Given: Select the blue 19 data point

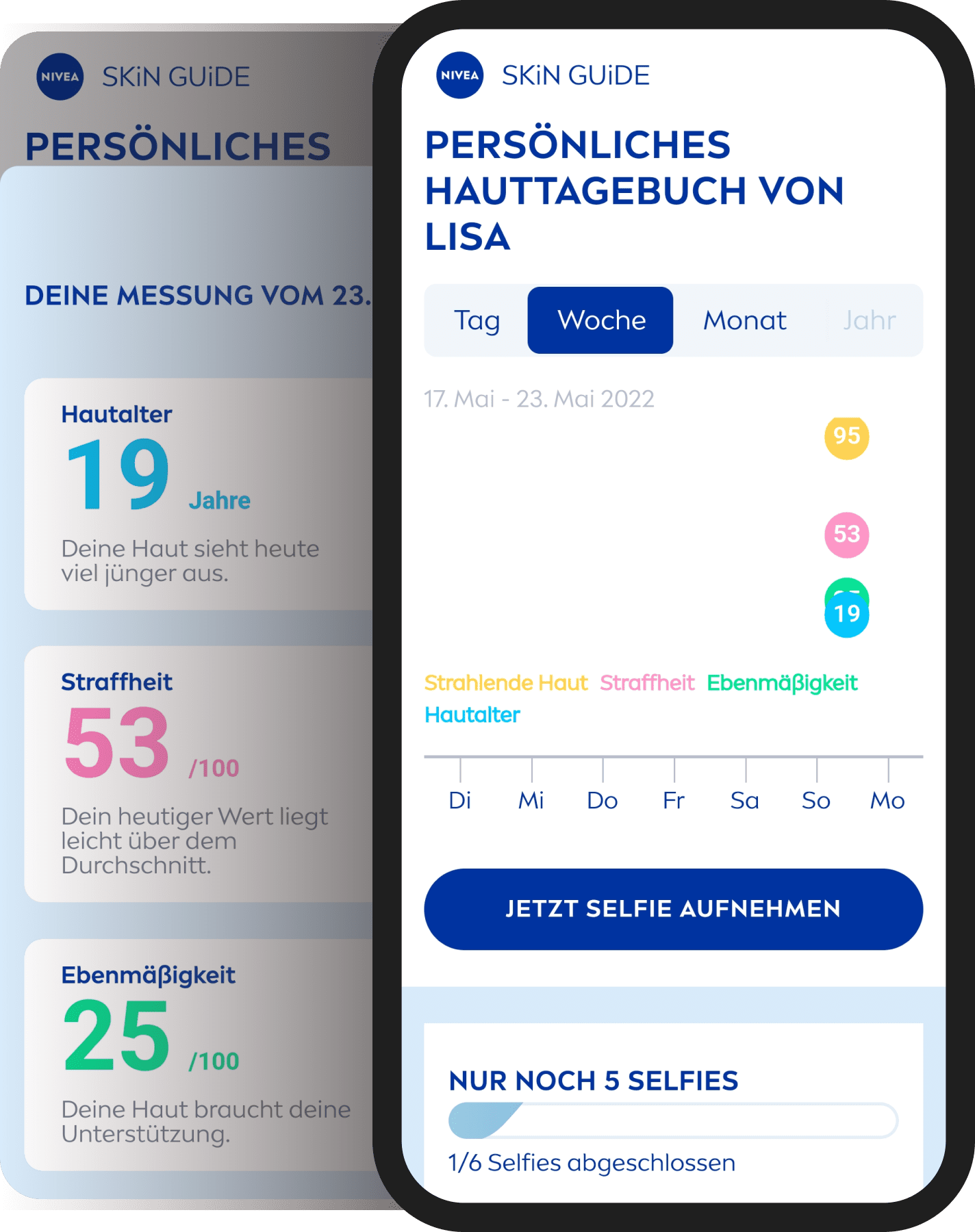Looking at the screenshot, I should (847, 615).
